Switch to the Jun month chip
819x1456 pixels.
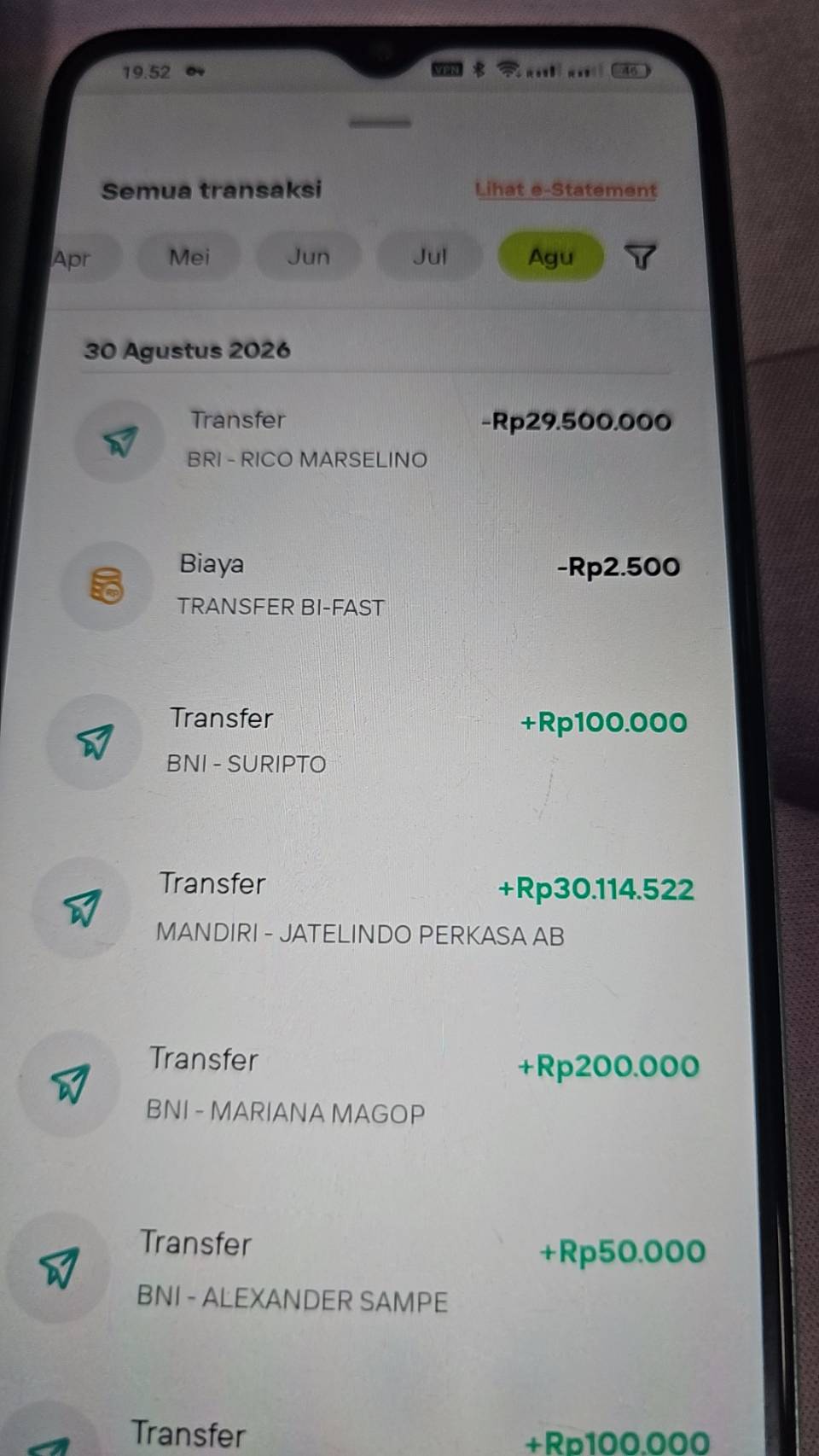(308, 257)
